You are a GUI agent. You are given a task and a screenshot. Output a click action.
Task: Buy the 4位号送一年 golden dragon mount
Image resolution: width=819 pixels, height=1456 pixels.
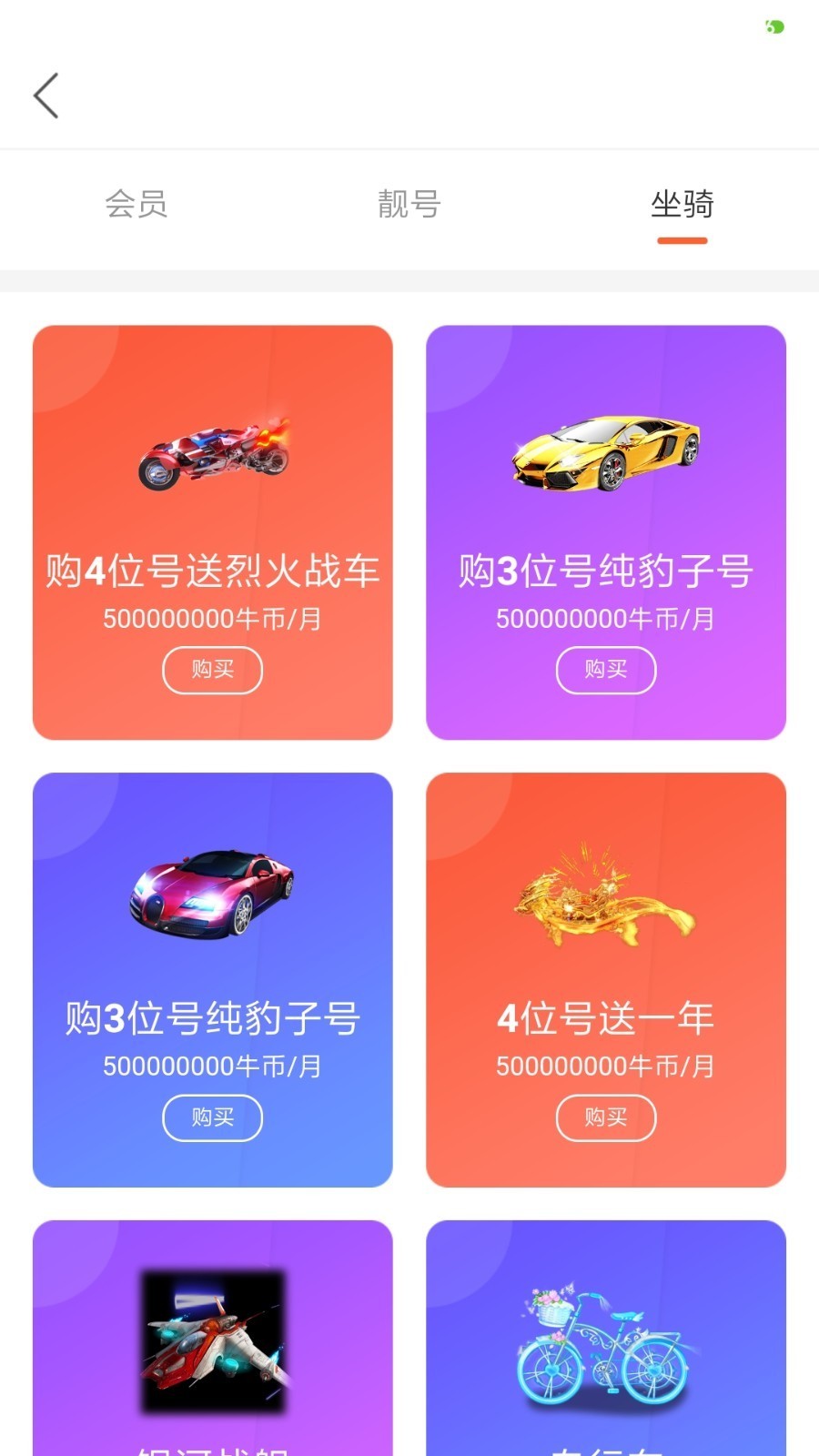coord(605,1117)
